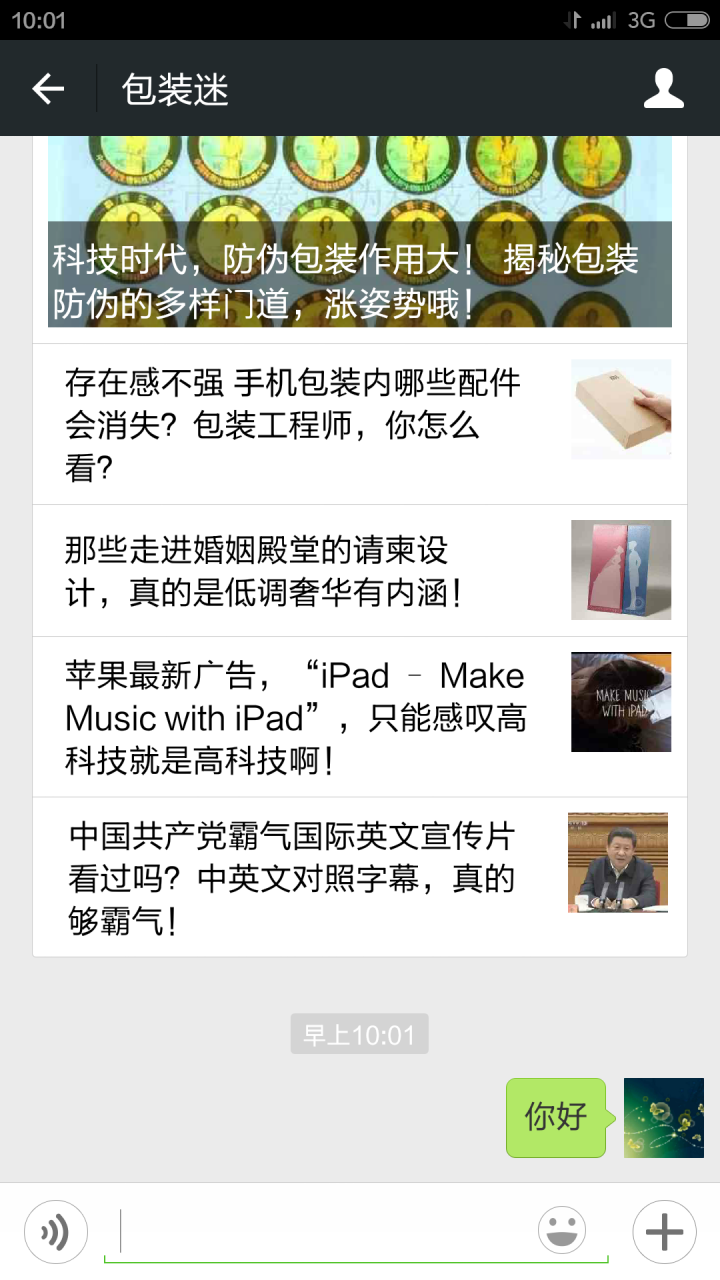Tap the iPad article thumbnail image

click(620, 702)
